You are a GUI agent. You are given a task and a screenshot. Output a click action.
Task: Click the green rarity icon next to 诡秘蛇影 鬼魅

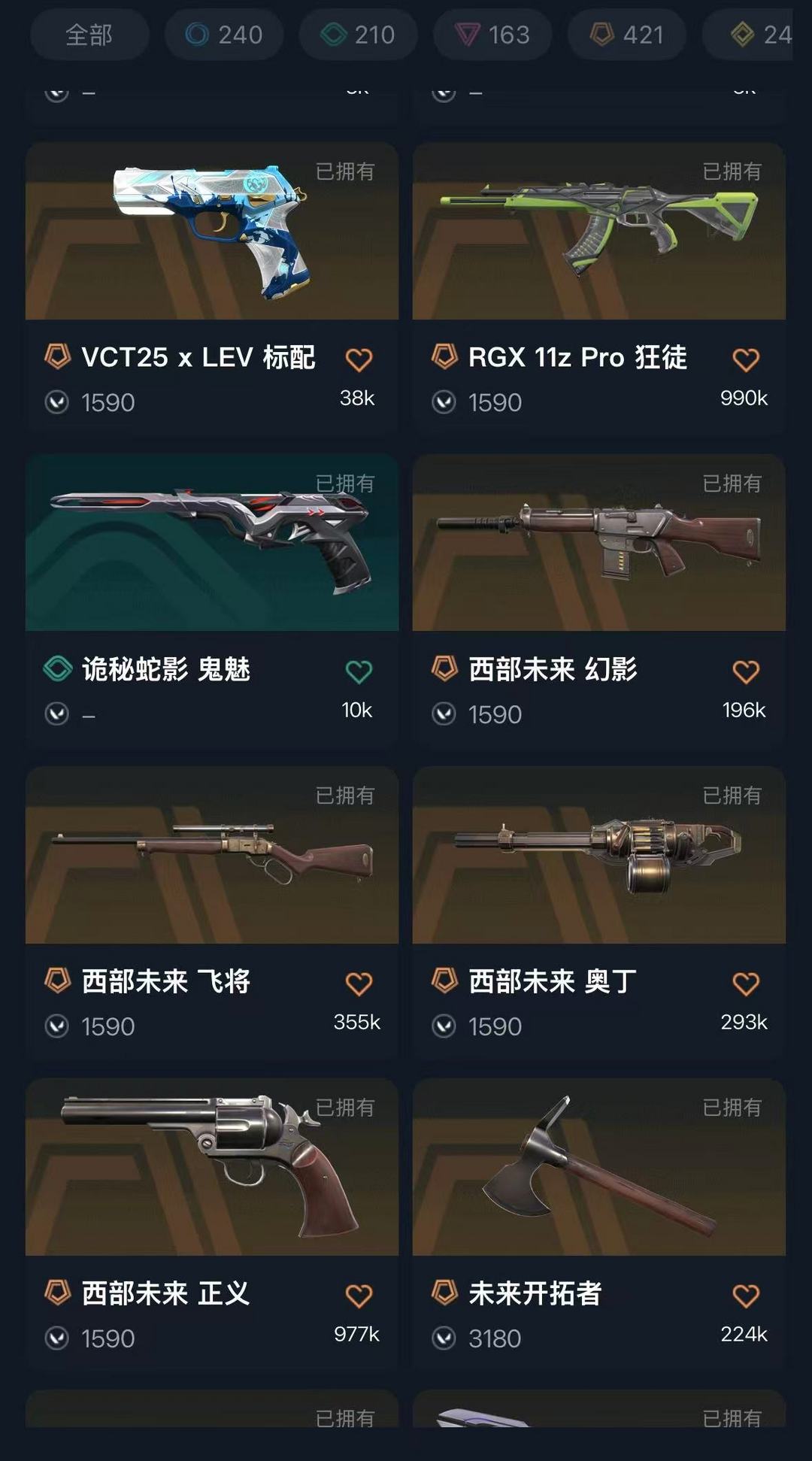56,669
